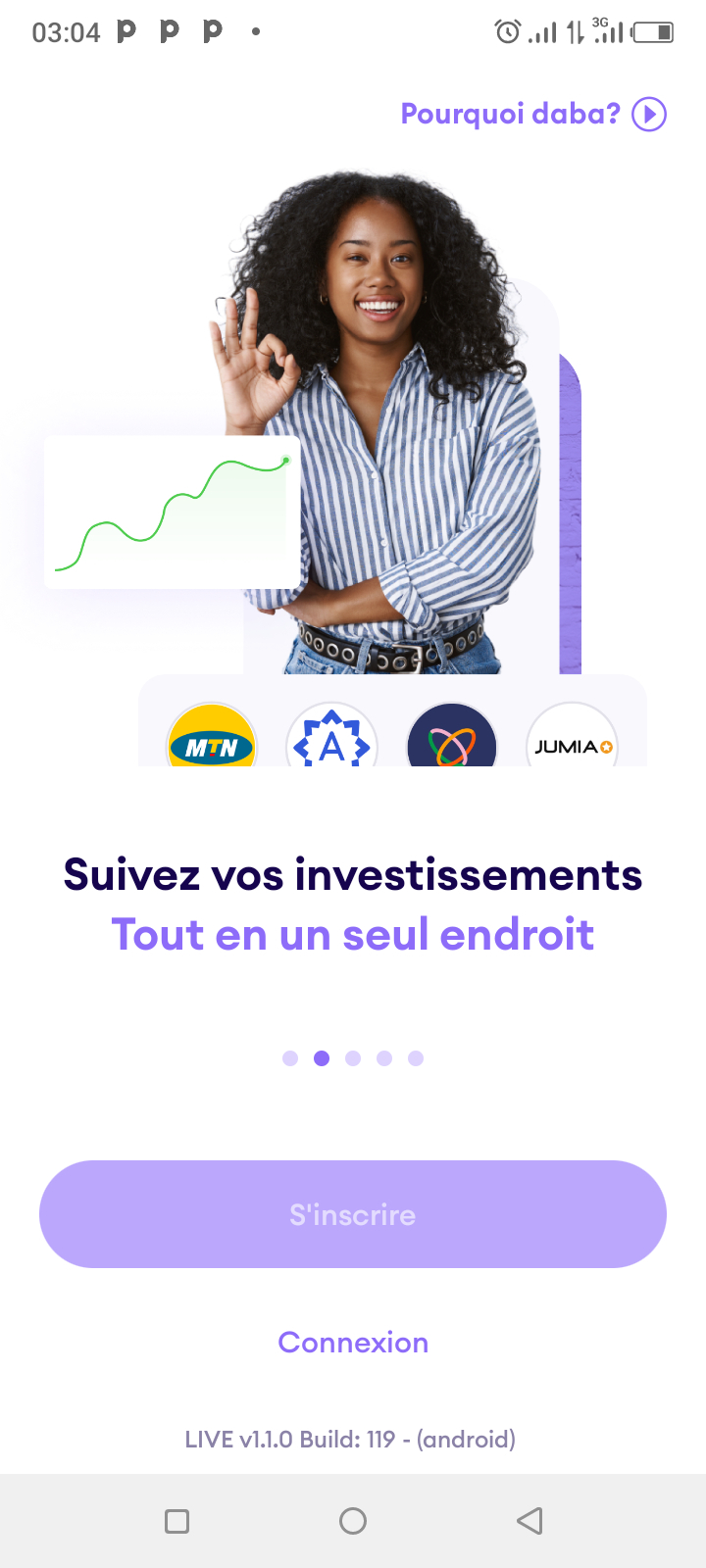Viewport: 706px width, 1568px height.
Task: Open the Connexion login link
Action: [x=353, y=1342]
